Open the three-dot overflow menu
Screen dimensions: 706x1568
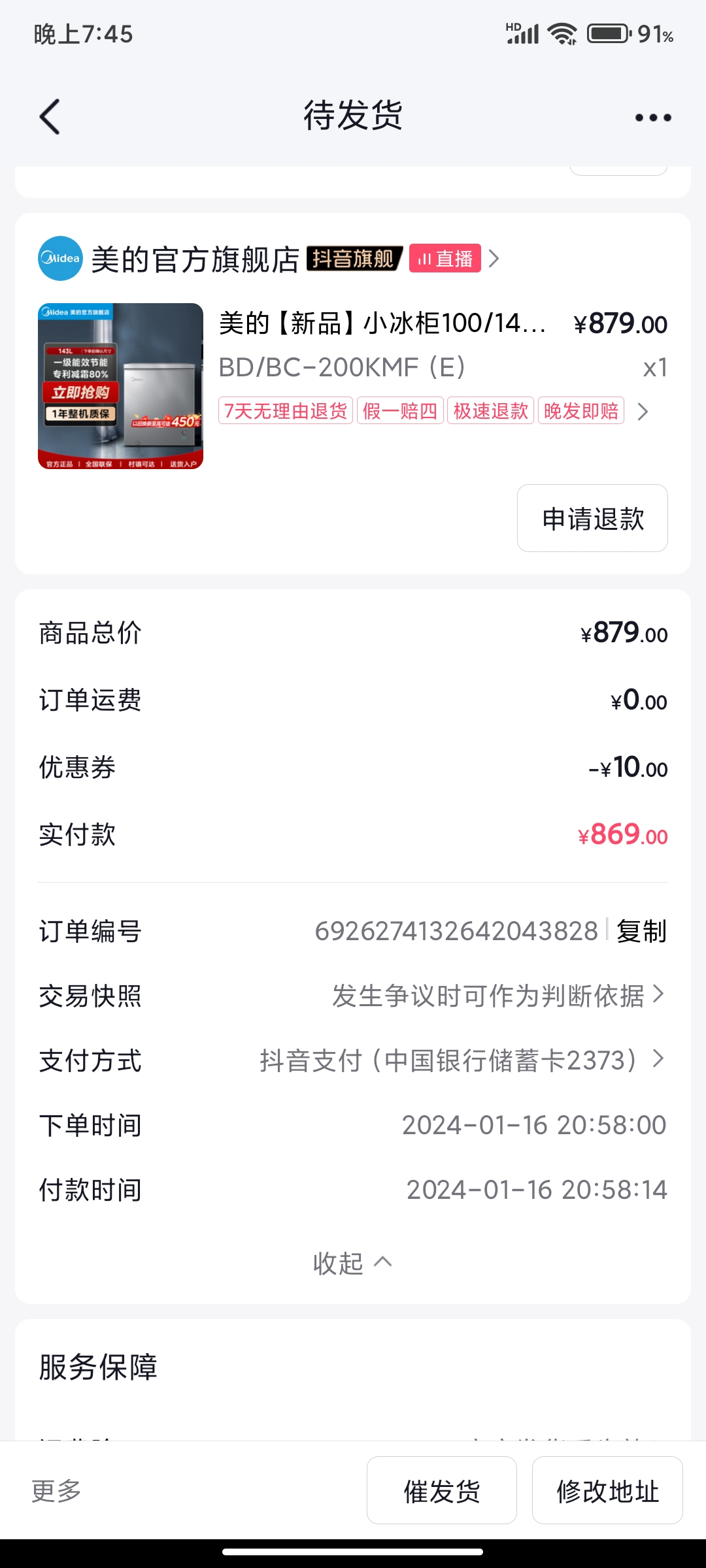pos(652,118)
